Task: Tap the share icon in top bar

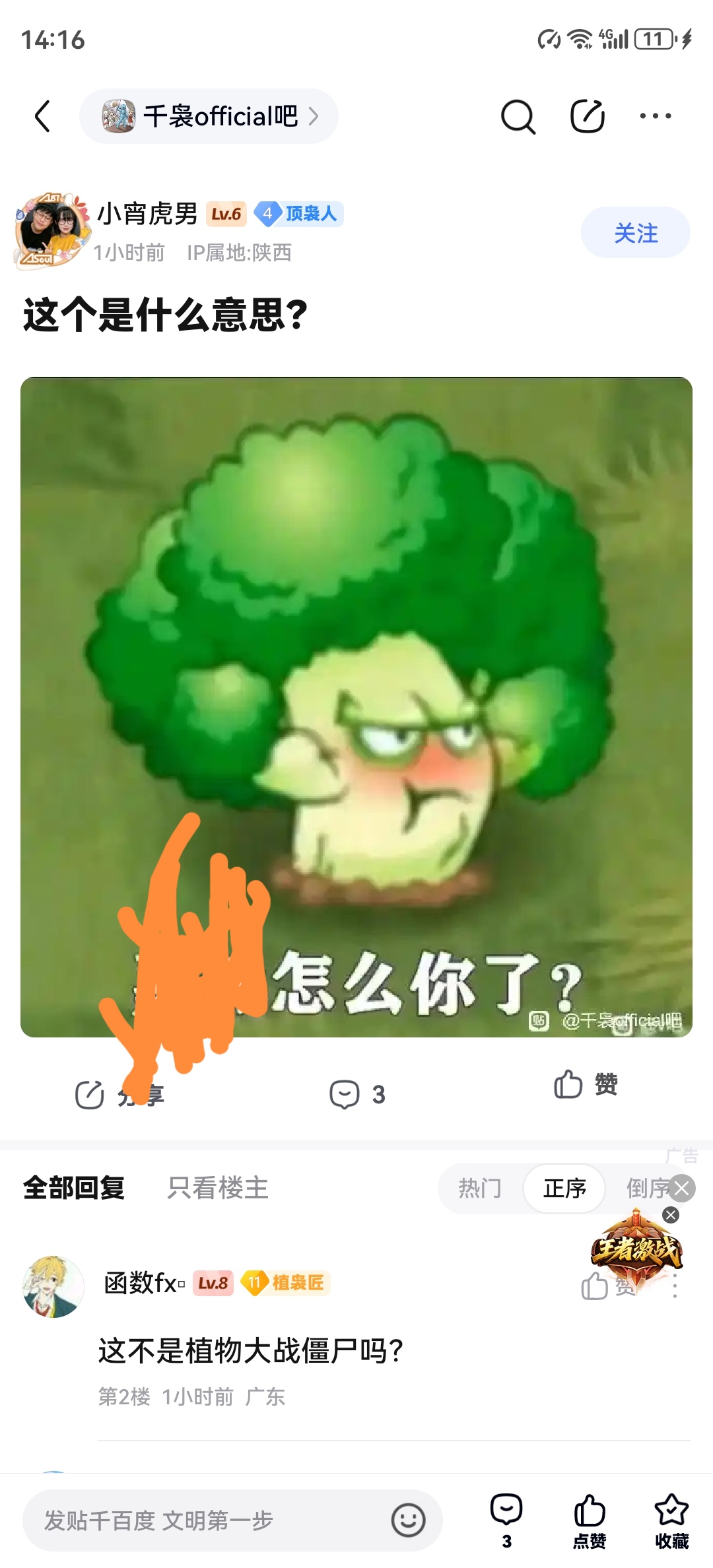Action: tap(587, 116)
